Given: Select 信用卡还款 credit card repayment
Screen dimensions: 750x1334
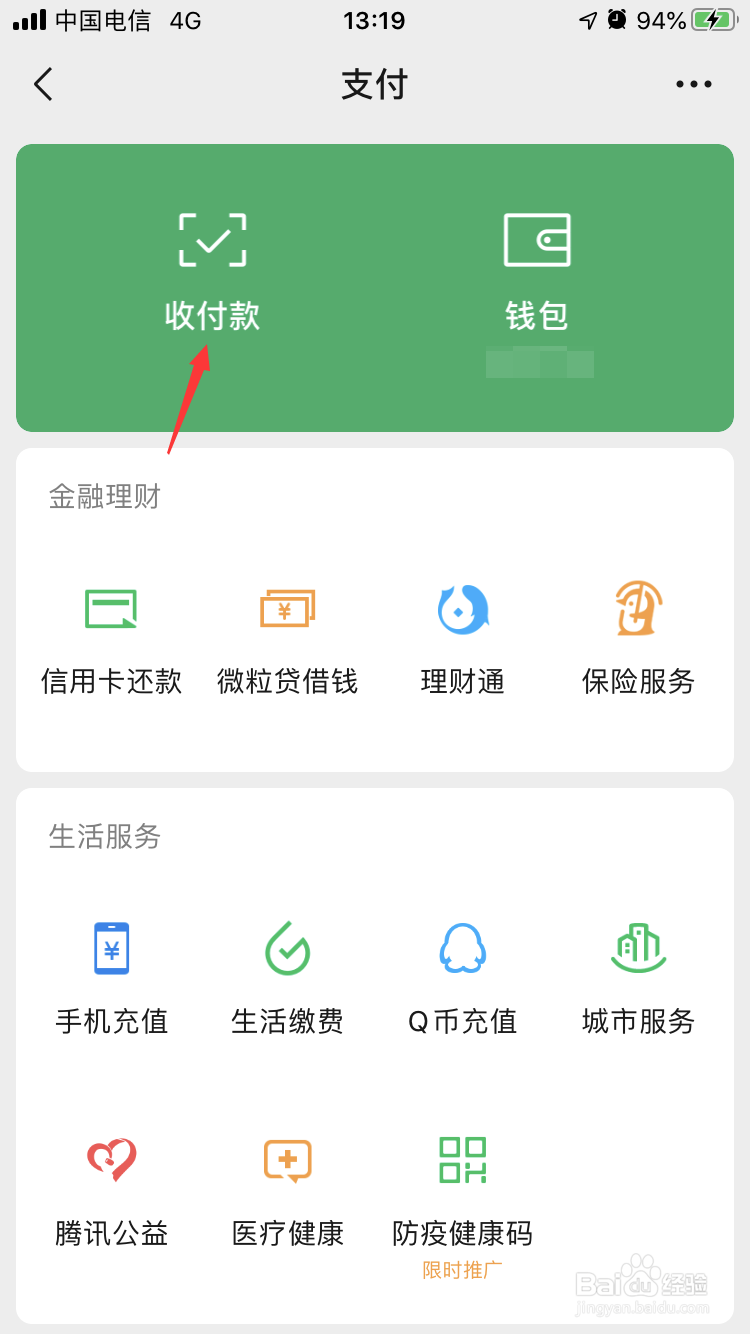Looking at the screenshot, I should click(111, 640).
